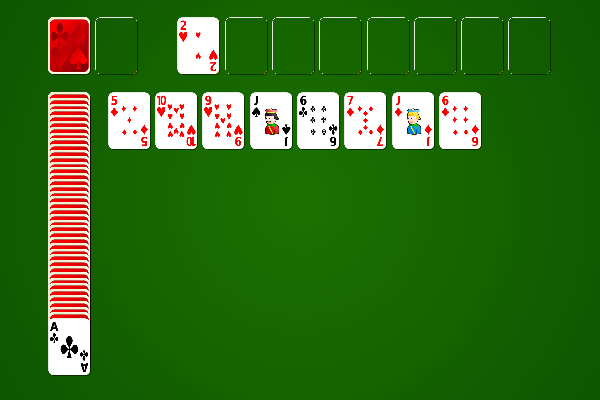Image resolution: width=600 pixels, height=400 pixels.
Task: Choose the Jack of diamonds card
Action: click(413, 121)
